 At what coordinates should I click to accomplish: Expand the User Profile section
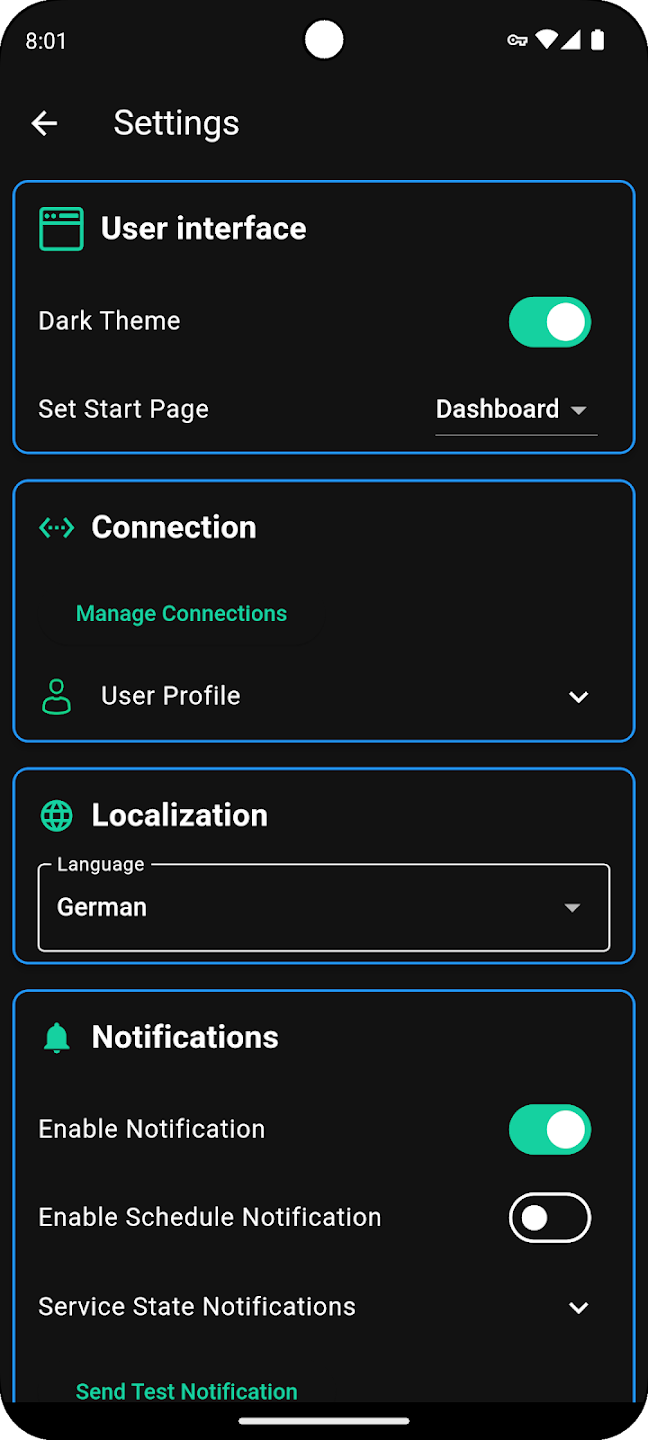click(x=324, y=696)
